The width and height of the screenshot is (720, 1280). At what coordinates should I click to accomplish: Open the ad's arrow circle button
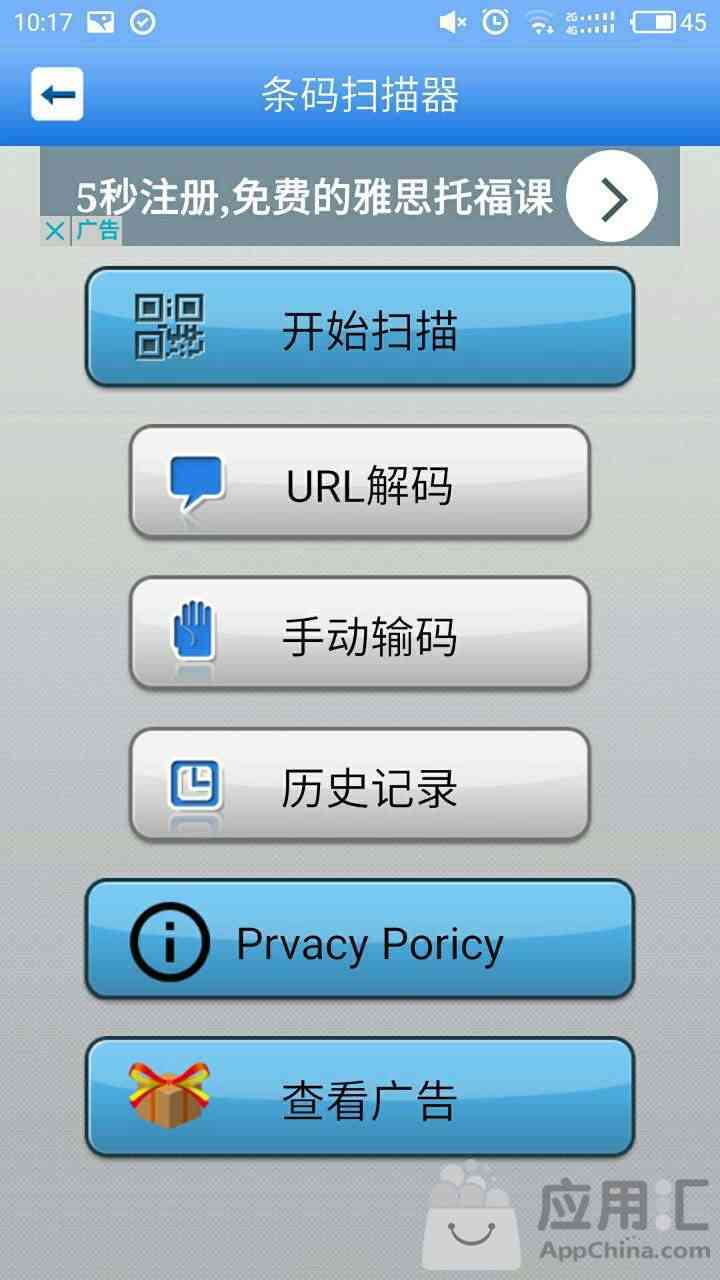[x=612, y=197]
